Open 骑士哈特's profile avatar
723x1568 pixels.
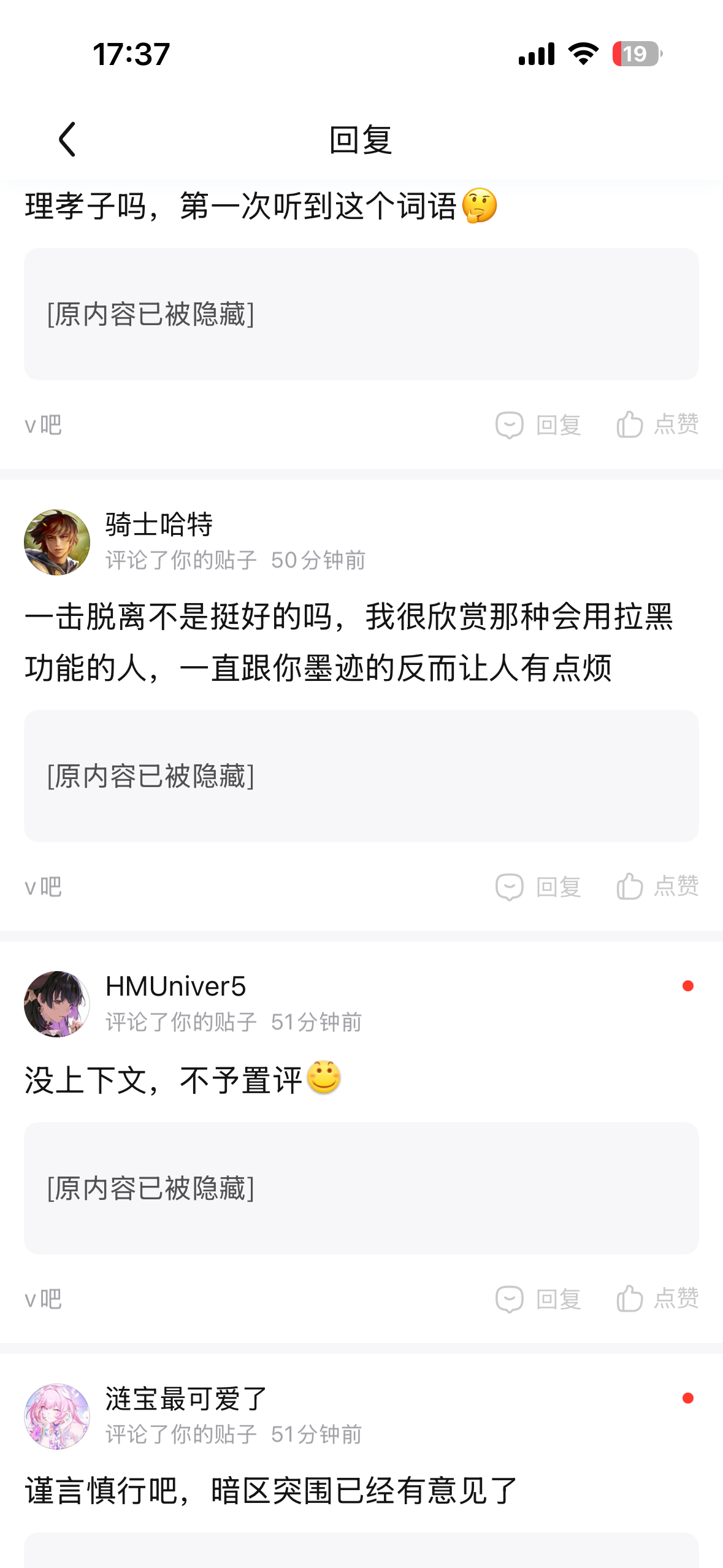[57, 542]
